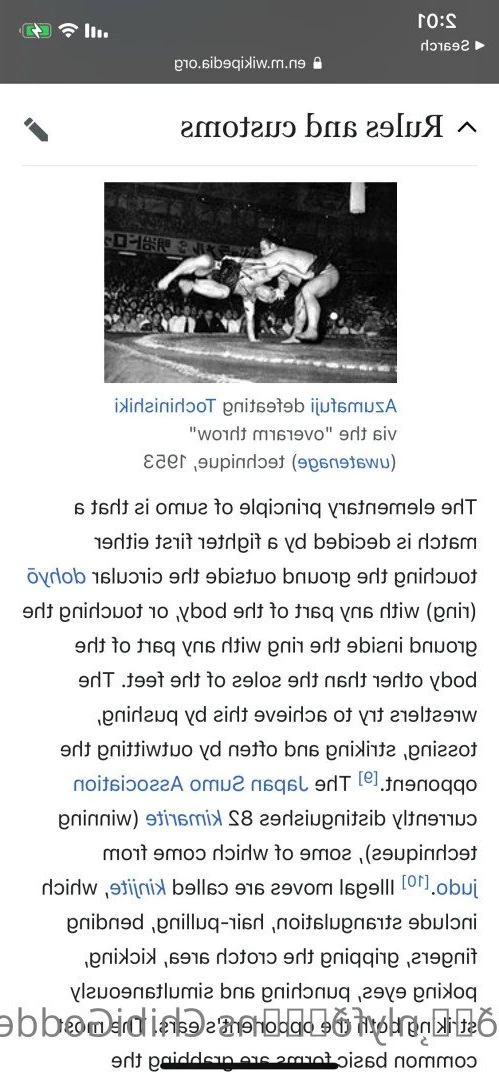Image resolution: width=499 pixels, height=1080 pixels.
Task: Jump to reference 9
Action: pos(367,780)
